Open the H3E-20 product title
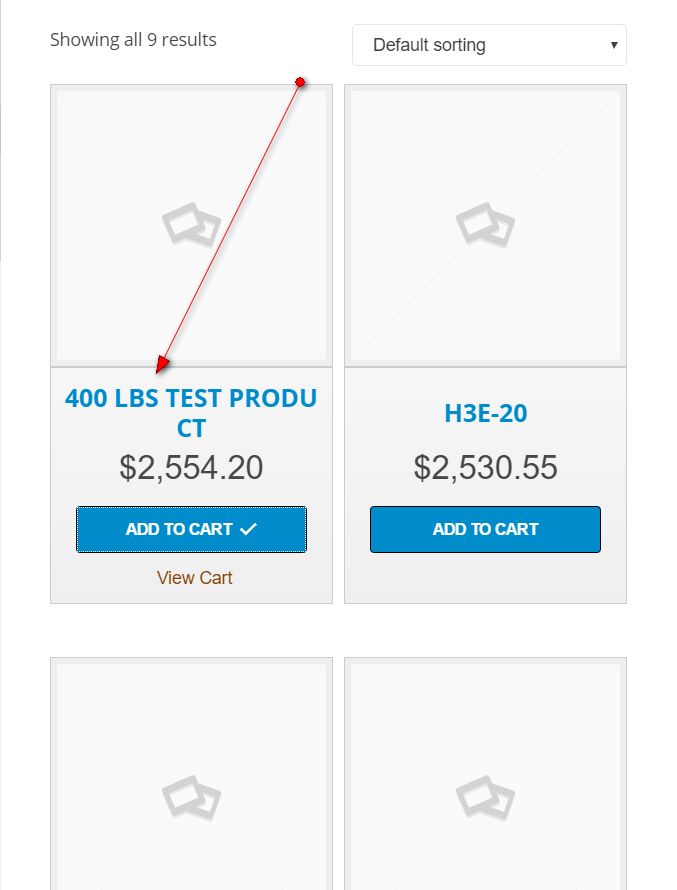The height and width of the screenshot is (890, 677). (485, 412)
